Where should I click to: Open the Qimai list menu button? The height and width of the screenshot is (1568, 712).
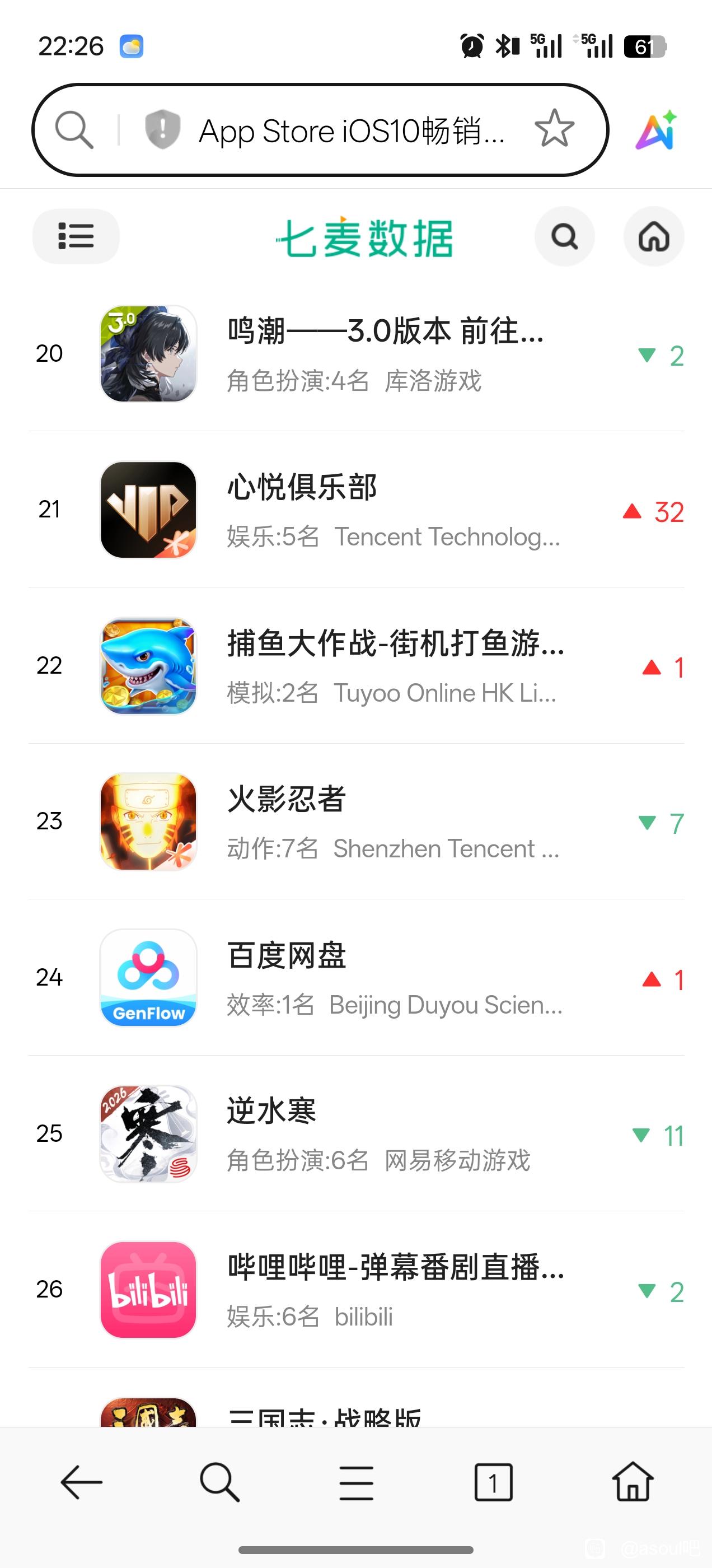pos(76,236)
